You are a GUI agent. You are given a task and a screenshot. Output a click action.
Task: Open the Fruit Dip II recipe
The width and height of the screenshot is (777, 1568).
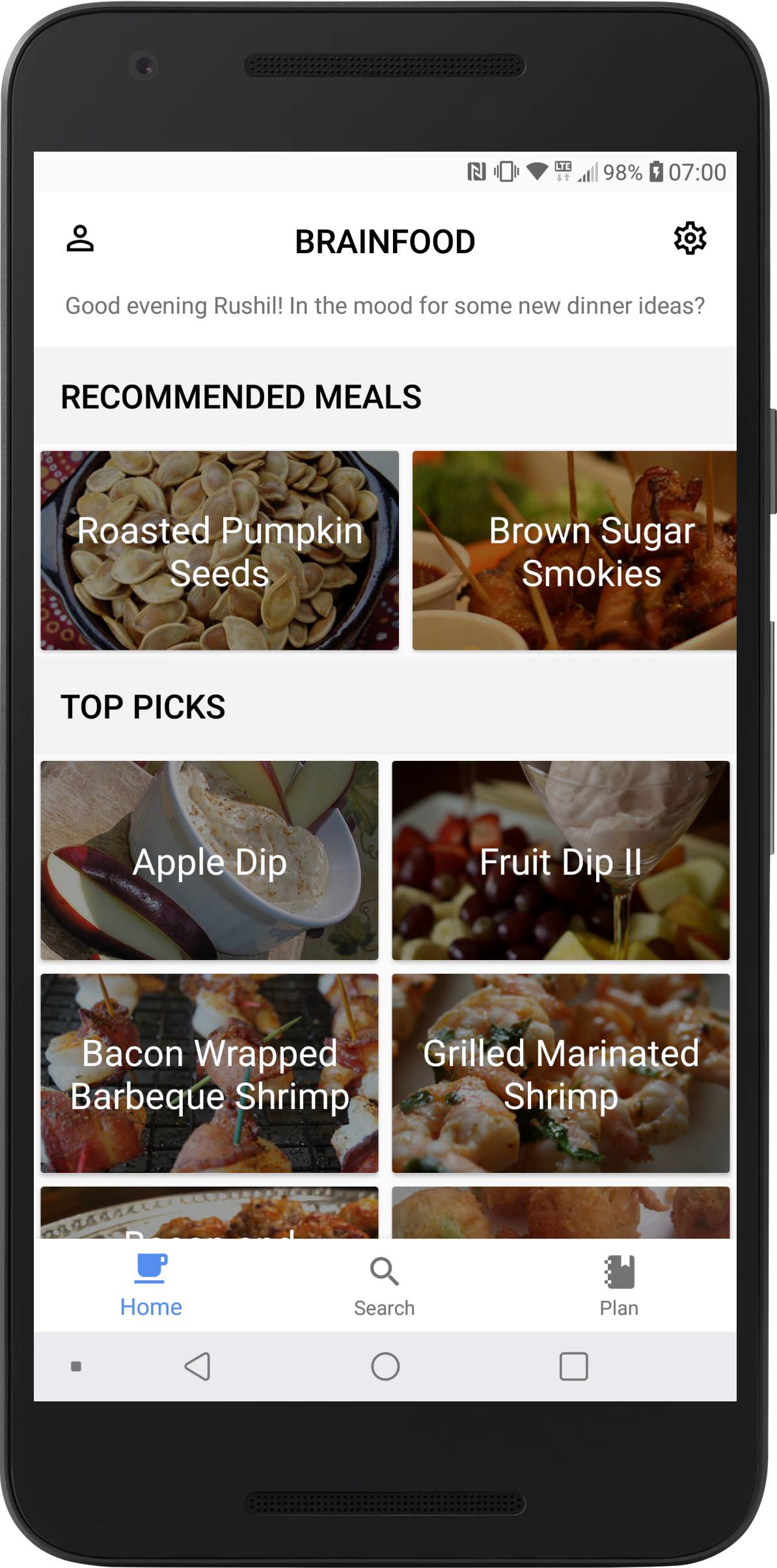(x=560, y=860)
